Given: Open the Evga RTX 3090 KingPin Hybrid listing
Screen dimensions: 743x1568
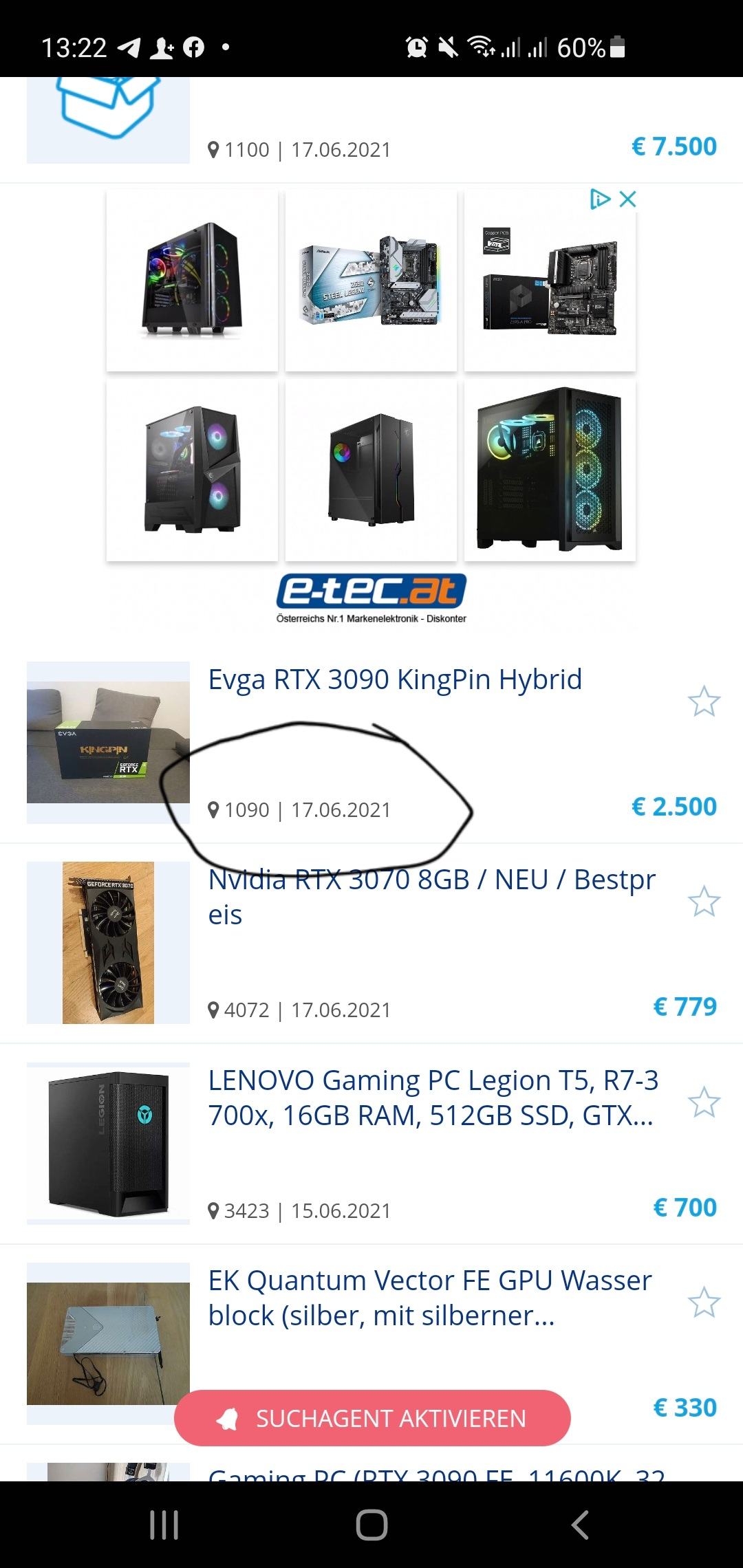Looking at the screenshot, I should (395, 679).
